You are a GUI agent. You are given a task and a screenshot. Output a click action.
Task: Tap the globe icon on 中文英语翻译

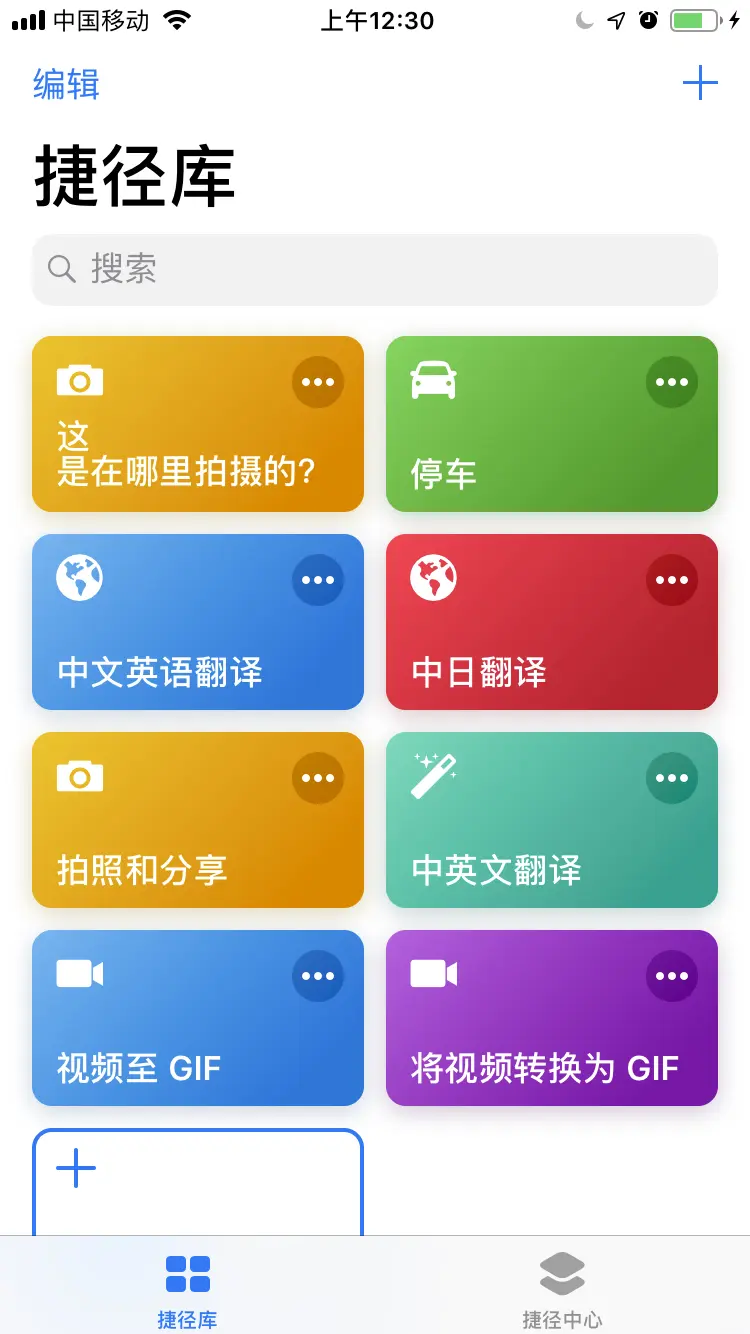(80, 578)
